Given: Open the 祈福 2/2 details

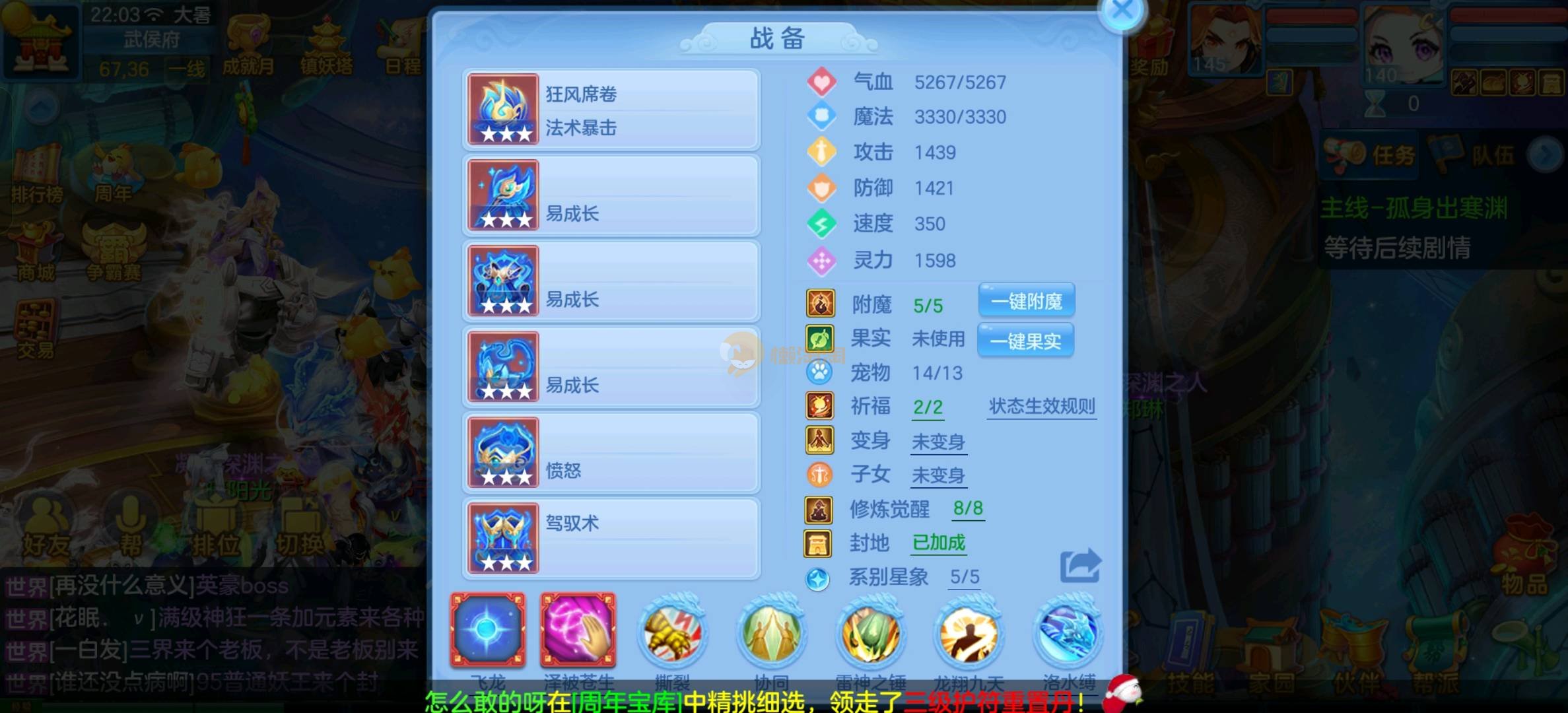Looking at the screenshot, I should [x=928, y=407].
